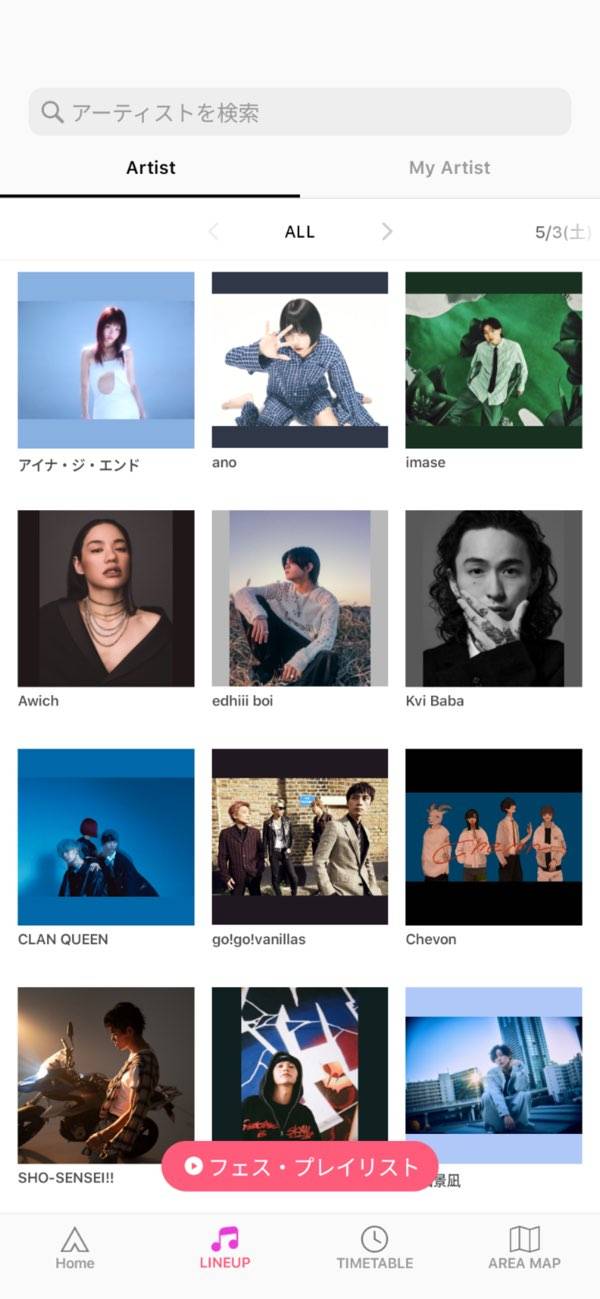This screenshot has width=600, height=1299.
Task: Play the フェス・プレイリスト festival playlist
Action: coord(300,1166)
